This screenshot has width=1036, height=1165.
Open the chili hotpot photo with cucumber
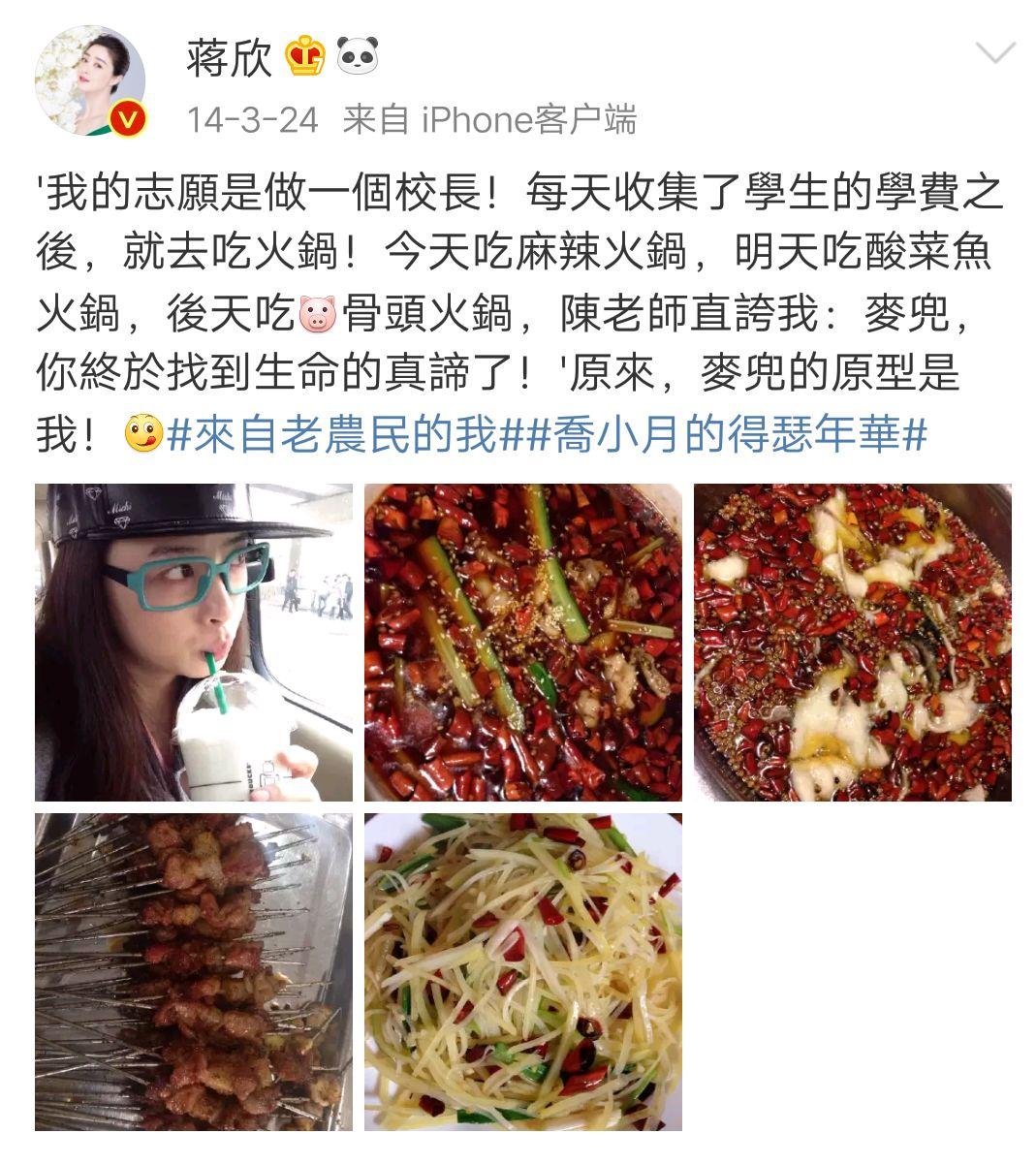(522, 642)
